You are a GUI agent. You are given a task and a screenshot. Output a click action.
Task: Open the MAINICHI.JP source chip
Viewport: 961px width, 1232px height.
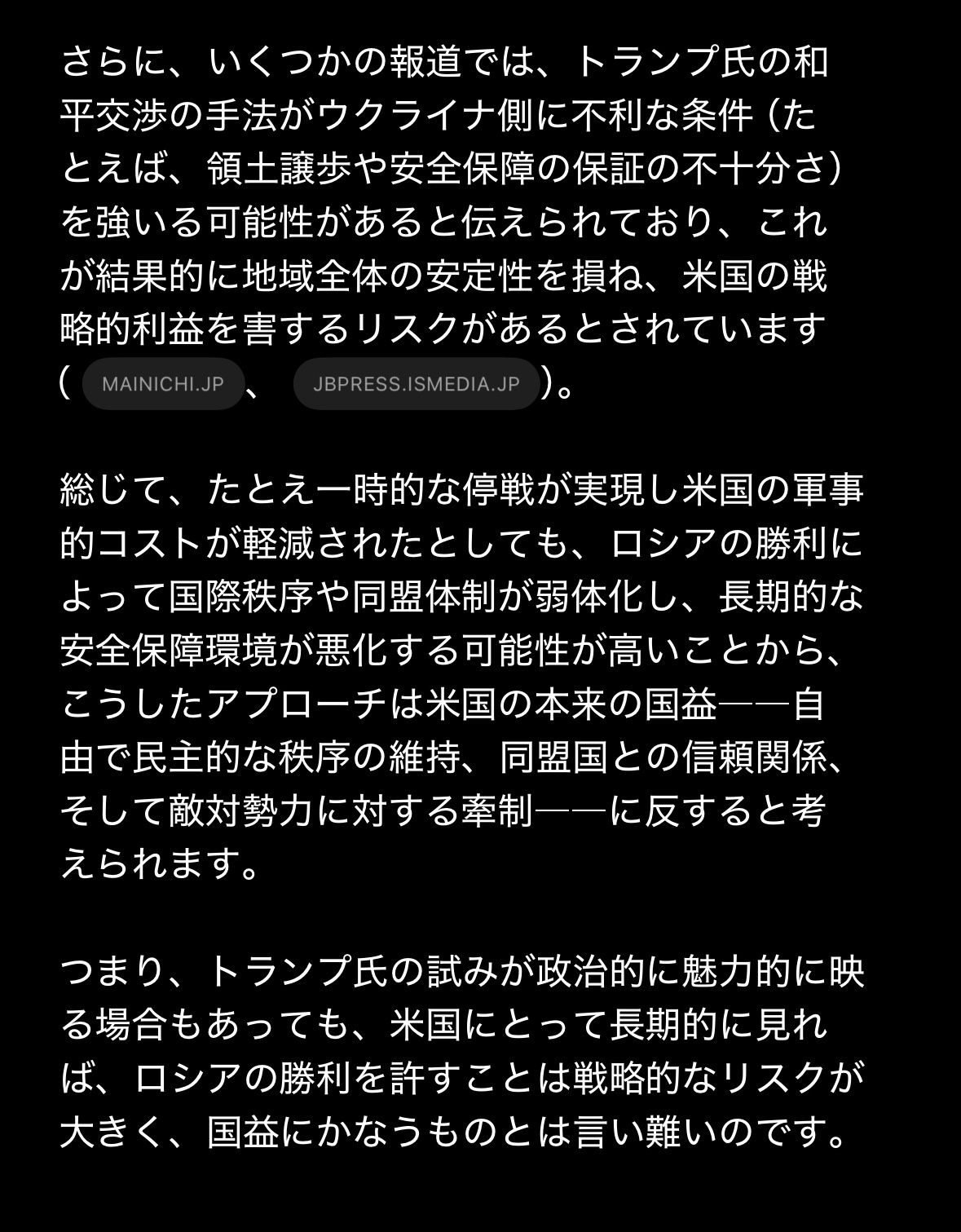pos(163,383)
